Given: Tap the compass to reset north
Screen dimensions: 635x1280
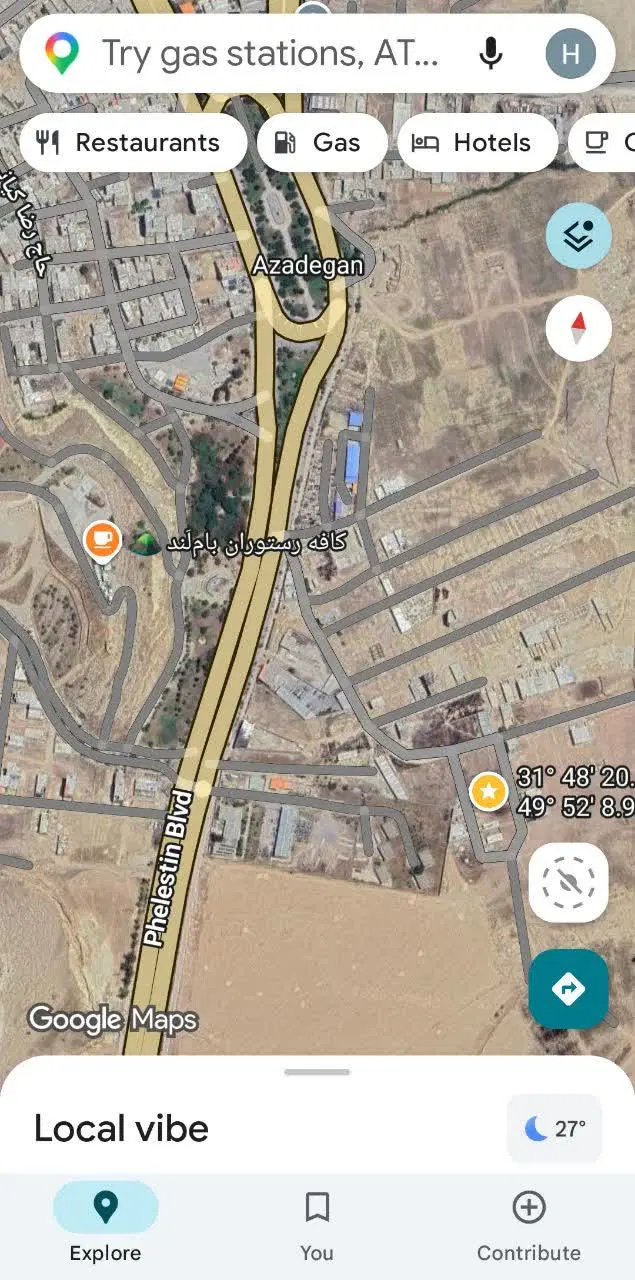Looking at the screenshot, I should pyautogui.click(x=578, y=328).
